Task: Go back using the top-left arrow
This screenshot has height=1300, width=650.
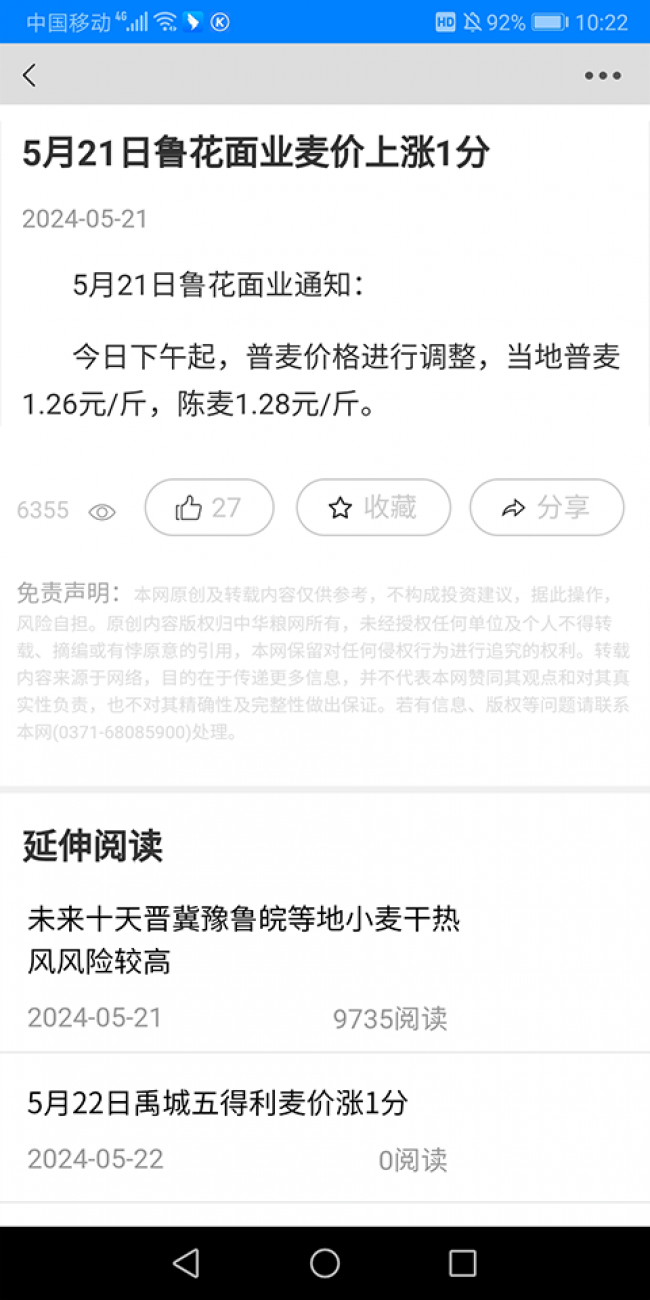Action: click(x=29, y=75)
